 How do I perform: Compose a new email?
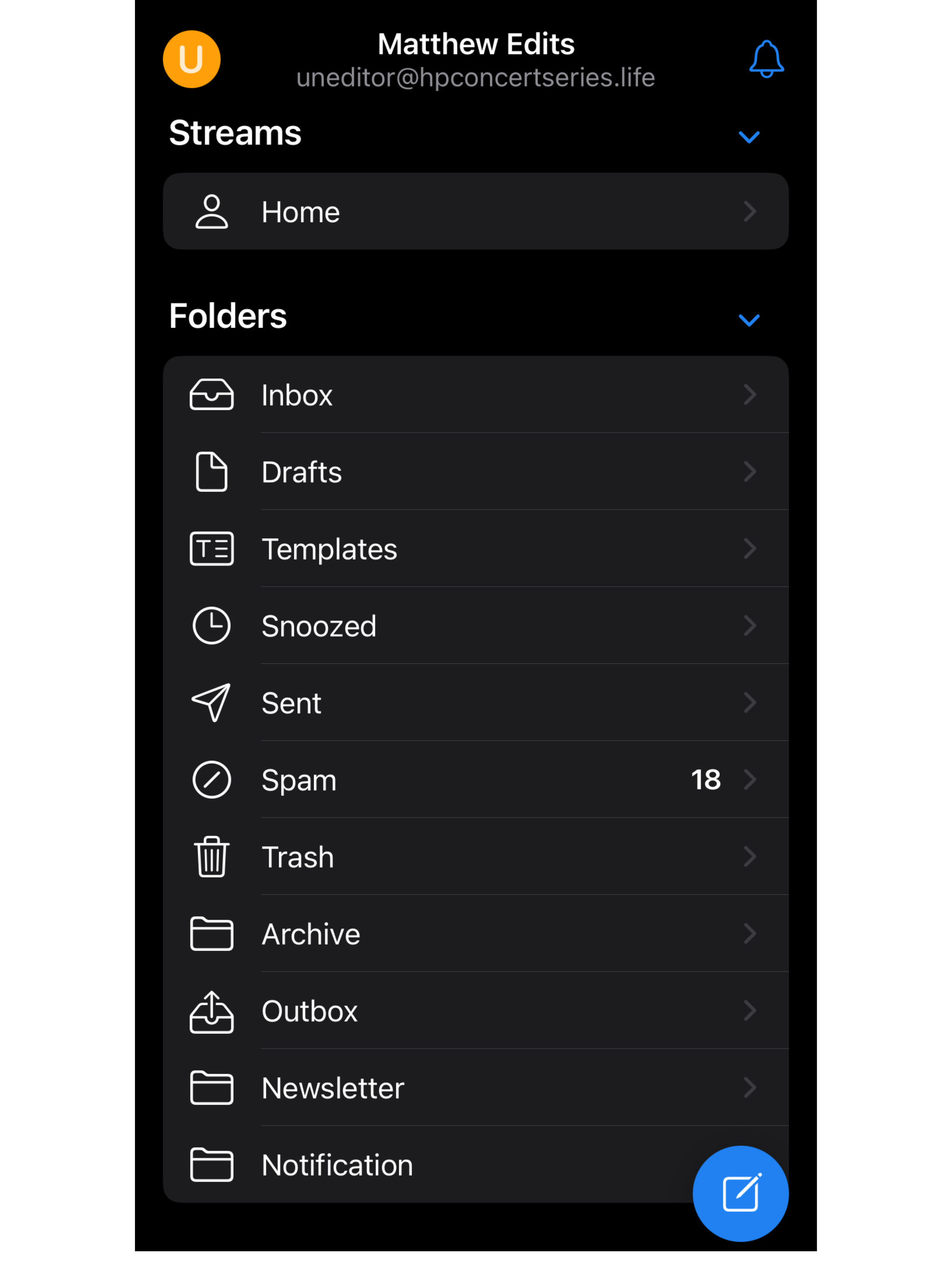740,1193
